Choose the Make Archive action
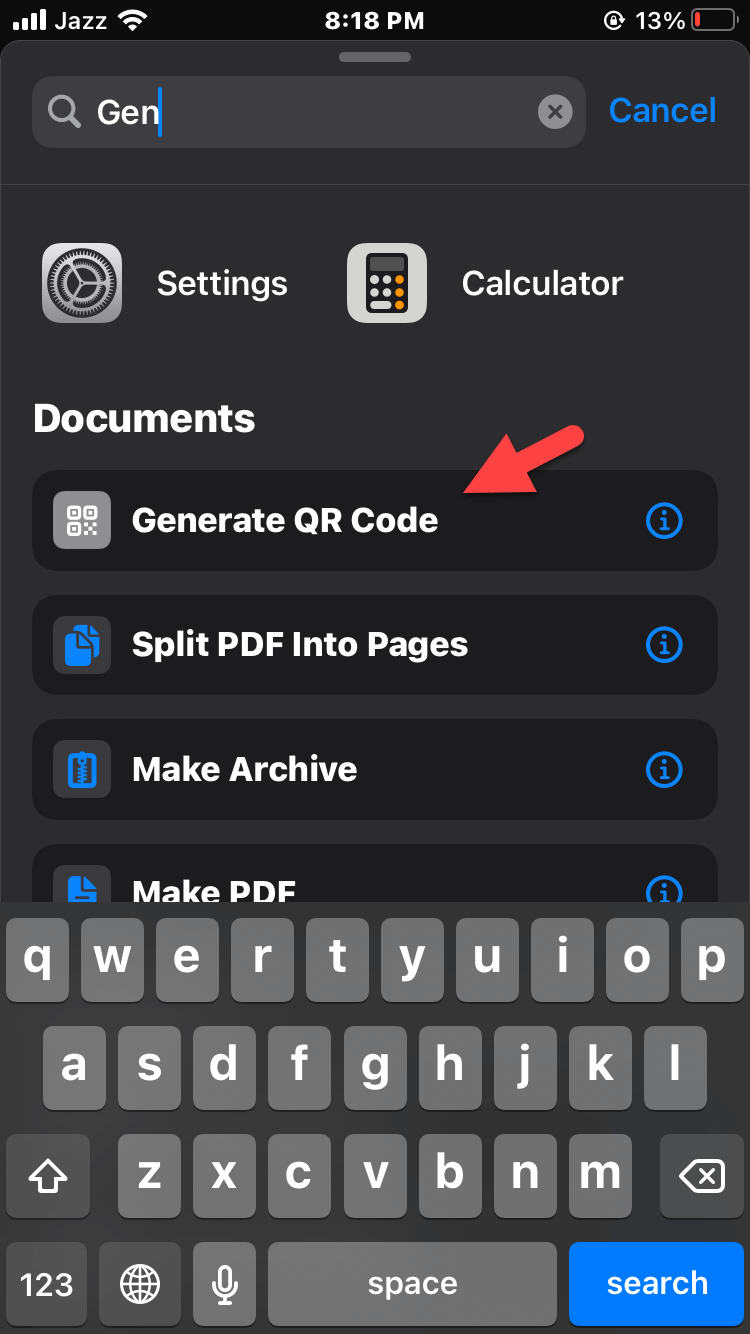The height and width of the screenshot is (1334, 750). pyautogui.click(x=245, y=769)
